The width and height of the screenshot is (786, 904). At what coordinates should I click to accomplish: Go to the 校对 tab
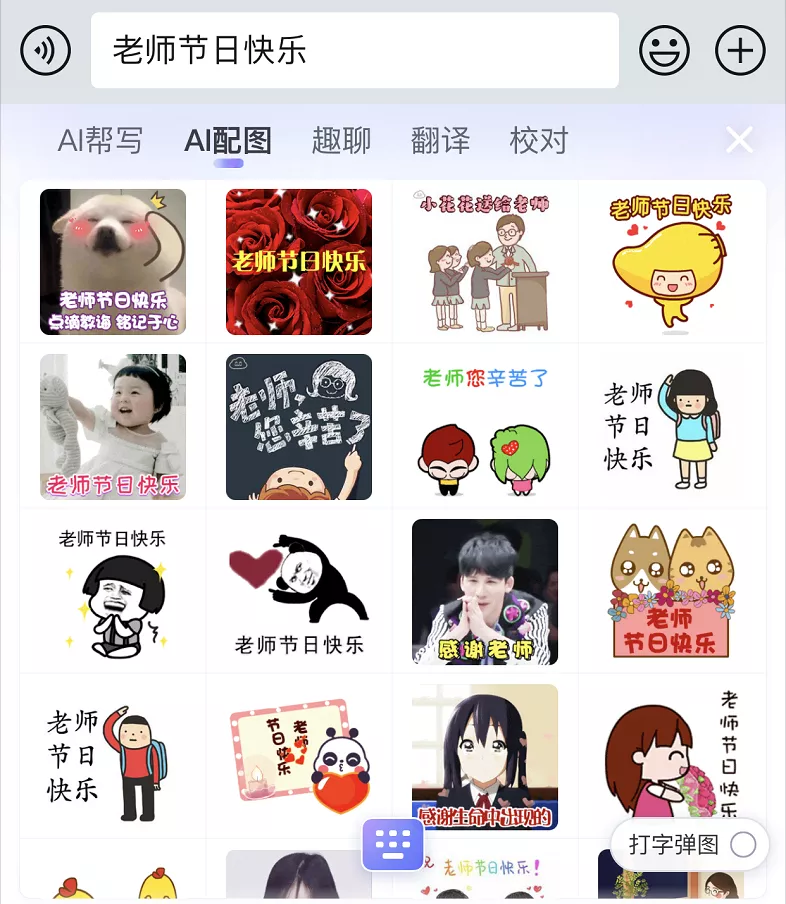(x=539, y=141)
